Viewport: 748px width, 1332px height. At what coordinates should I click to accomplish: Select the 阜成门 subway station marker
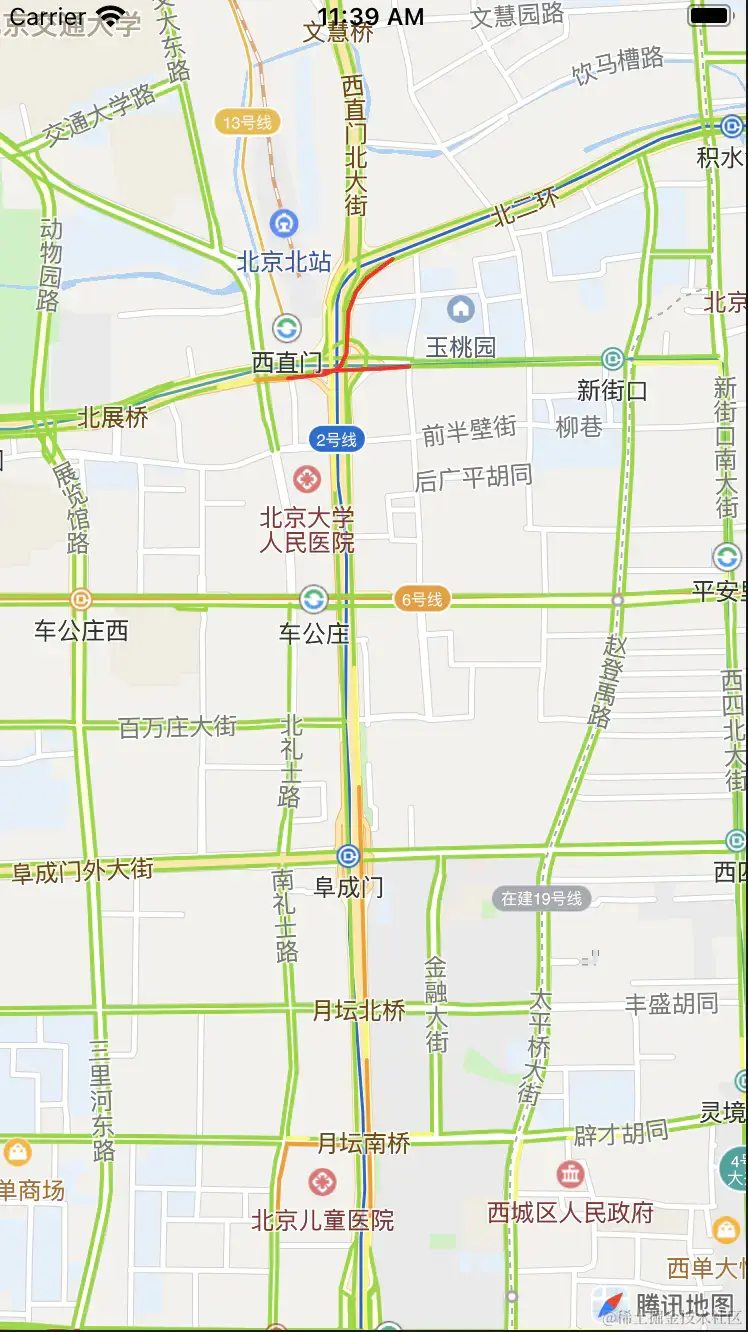coord(348,856)
